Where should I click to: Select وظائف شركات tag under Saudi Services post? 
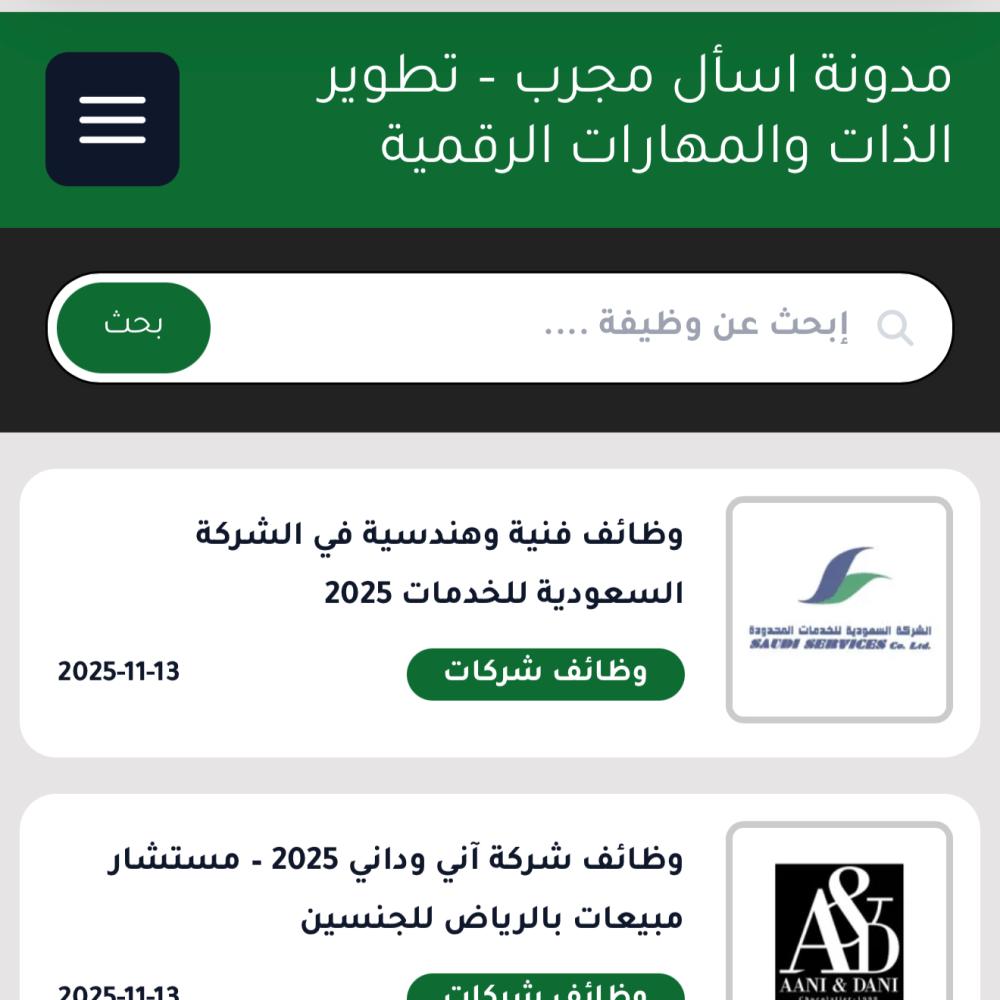point(545,673)
